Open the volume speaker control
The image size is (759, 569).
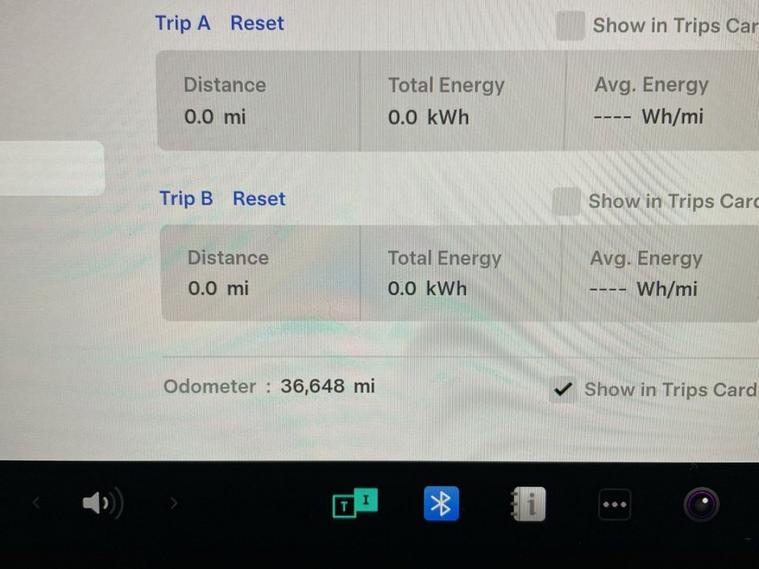(102, 504)
